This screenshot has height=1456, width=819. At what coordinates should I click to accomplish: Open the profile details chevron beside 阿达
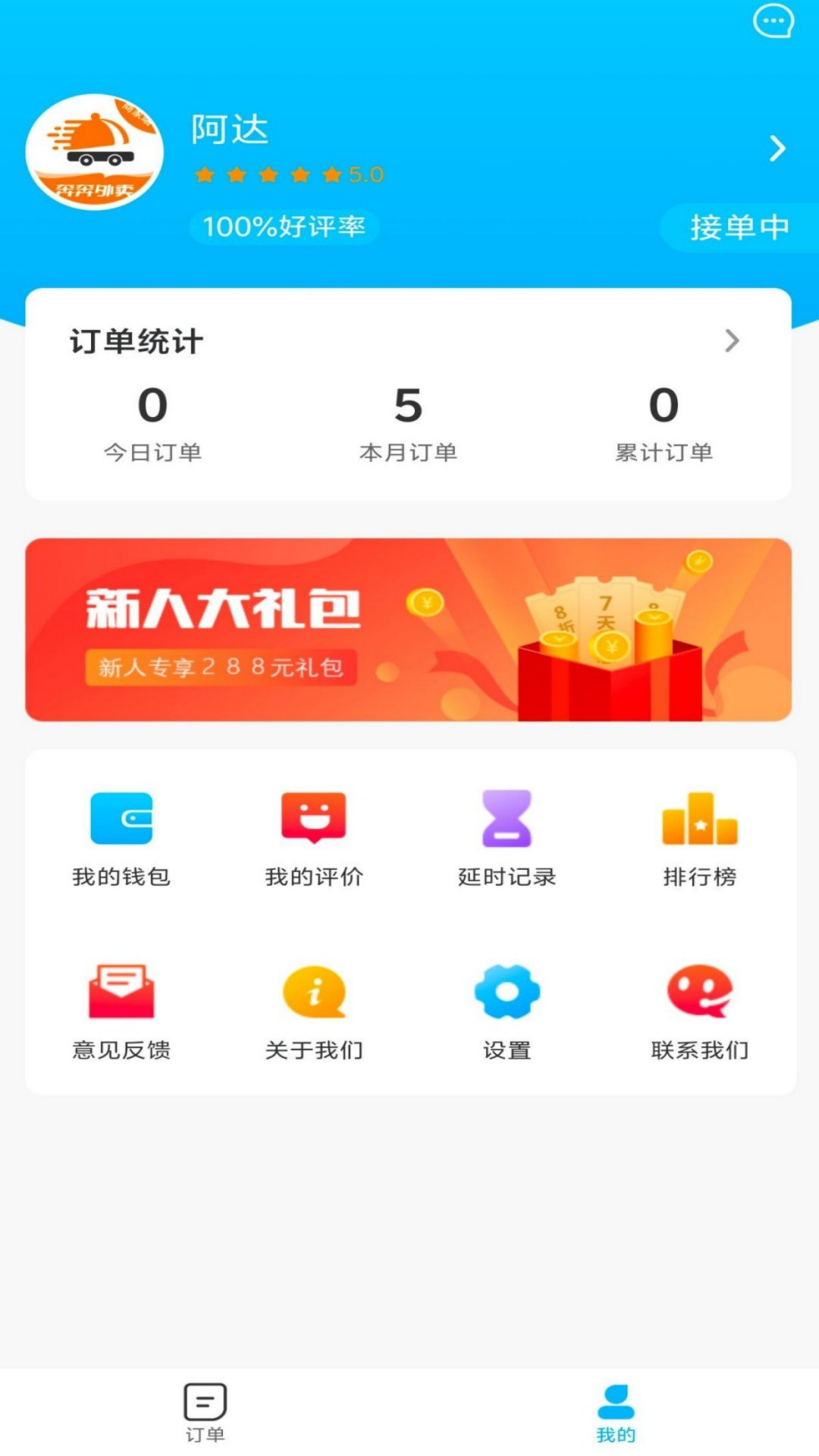coord(777,149)
